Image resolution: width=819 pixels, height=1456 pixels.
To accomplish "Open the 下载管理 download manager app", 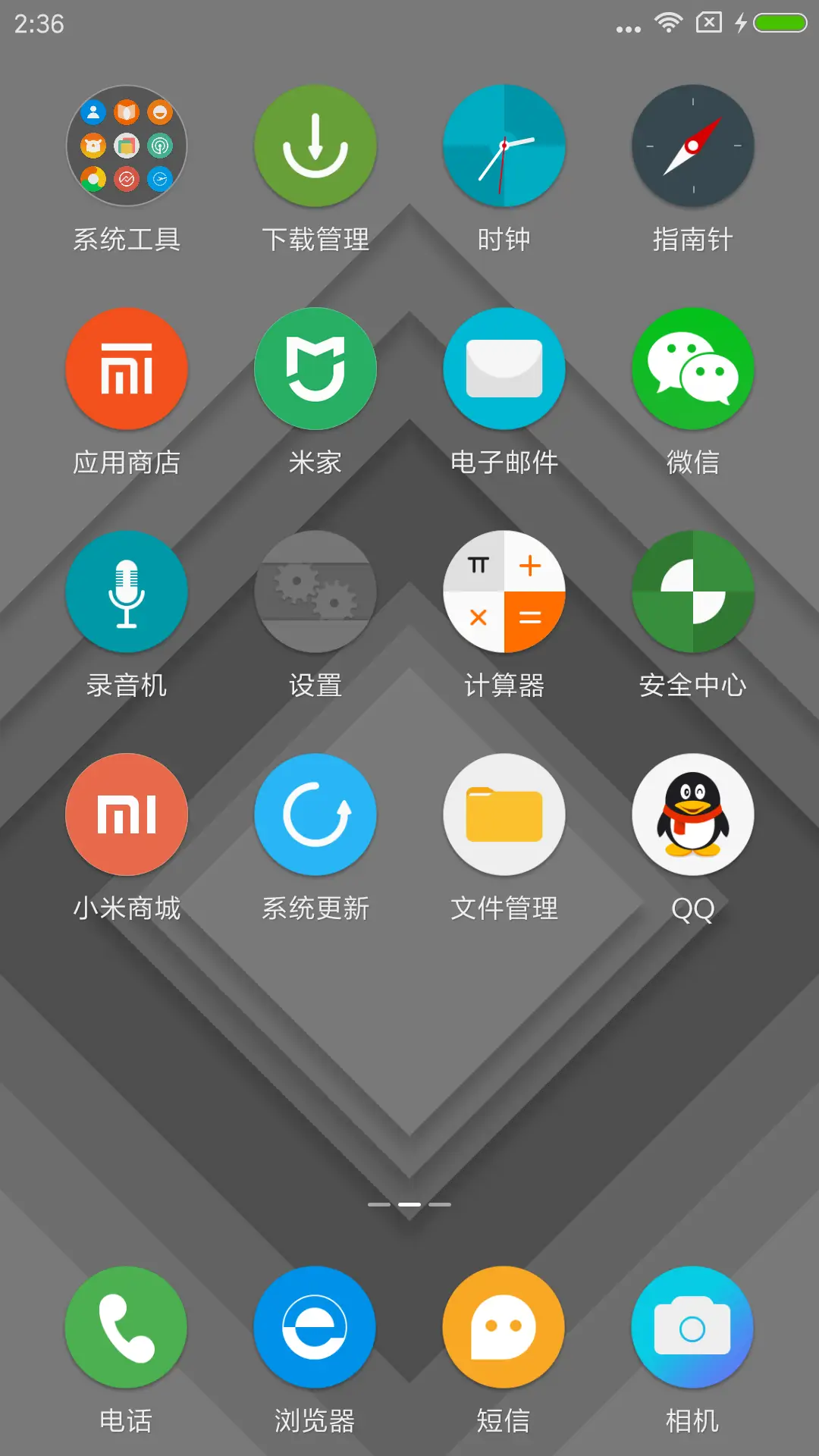I will point(315,148).
